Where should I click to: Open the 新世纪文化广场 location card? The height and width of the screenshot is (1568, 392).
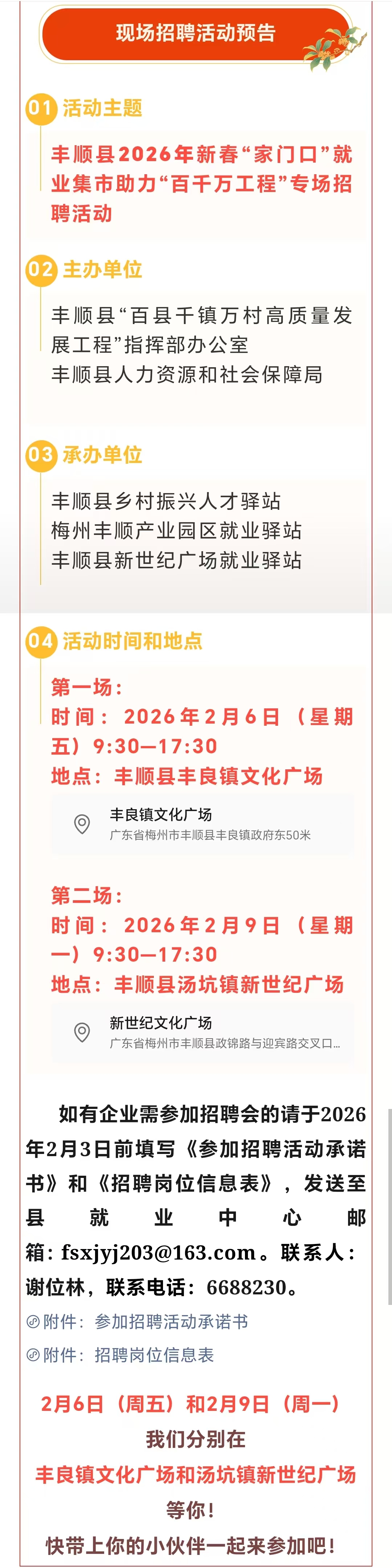[202, 1032]
